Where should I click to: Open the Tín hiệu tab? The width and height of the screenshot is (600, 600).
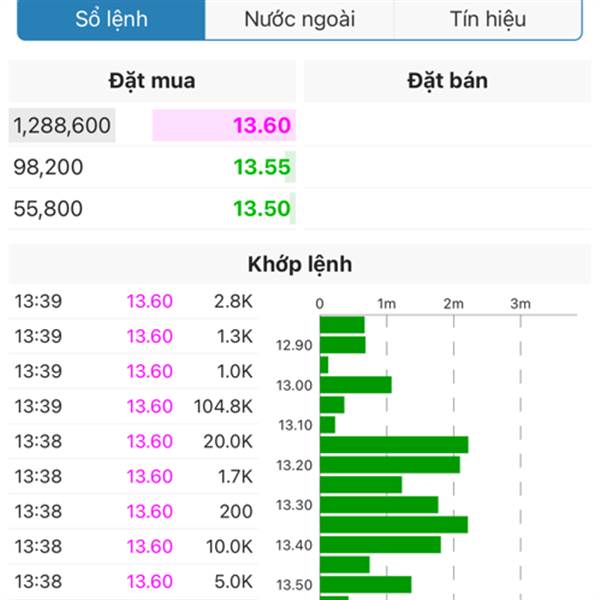click(x=487, y=19)
